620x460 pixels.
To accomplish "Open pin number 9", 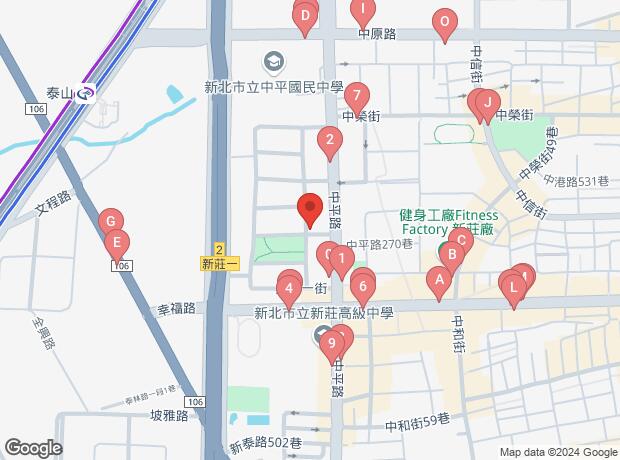I will coord(332,345).
